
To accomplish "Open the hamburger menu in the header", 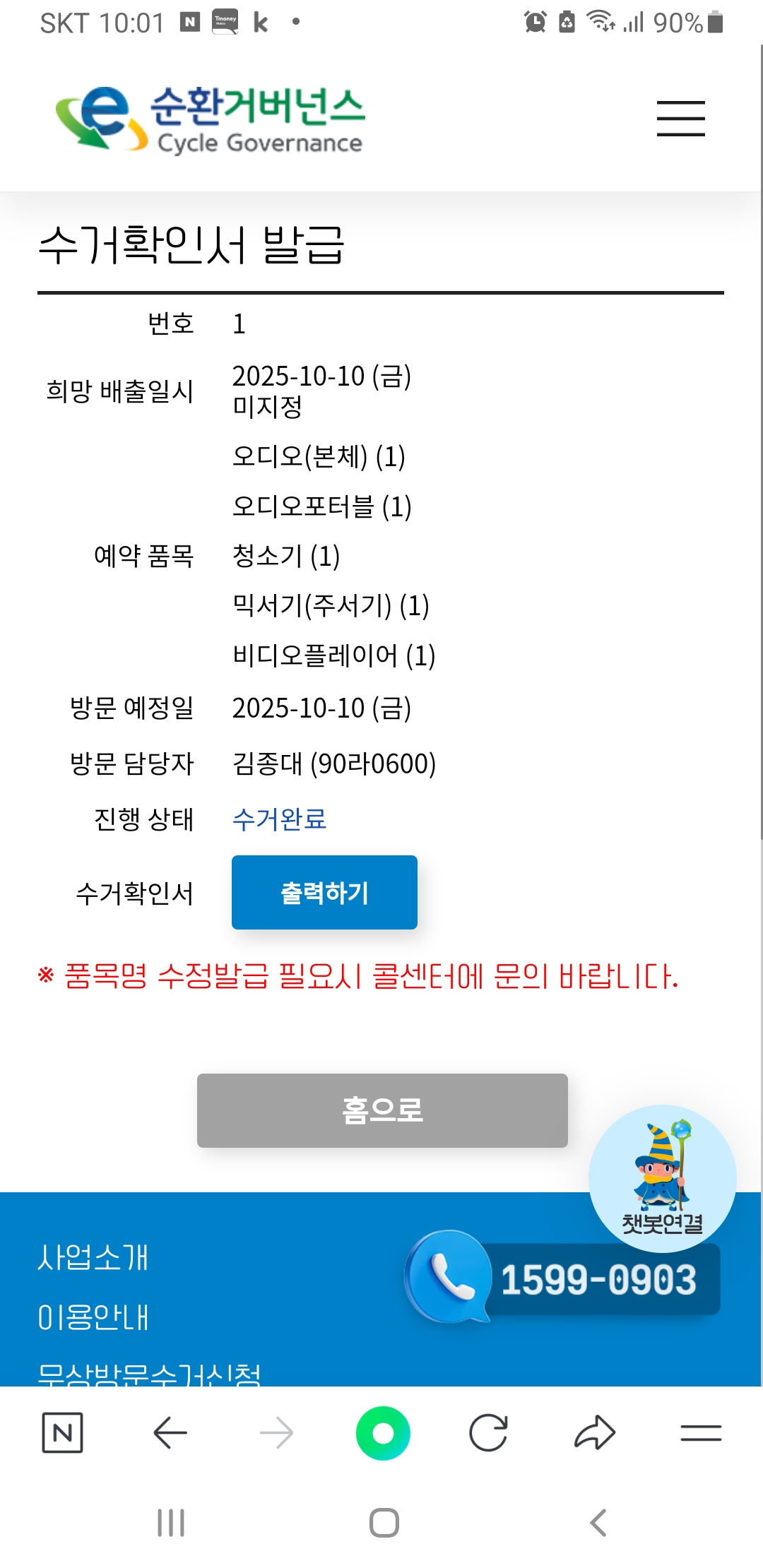I will click(x=680, y=118).
